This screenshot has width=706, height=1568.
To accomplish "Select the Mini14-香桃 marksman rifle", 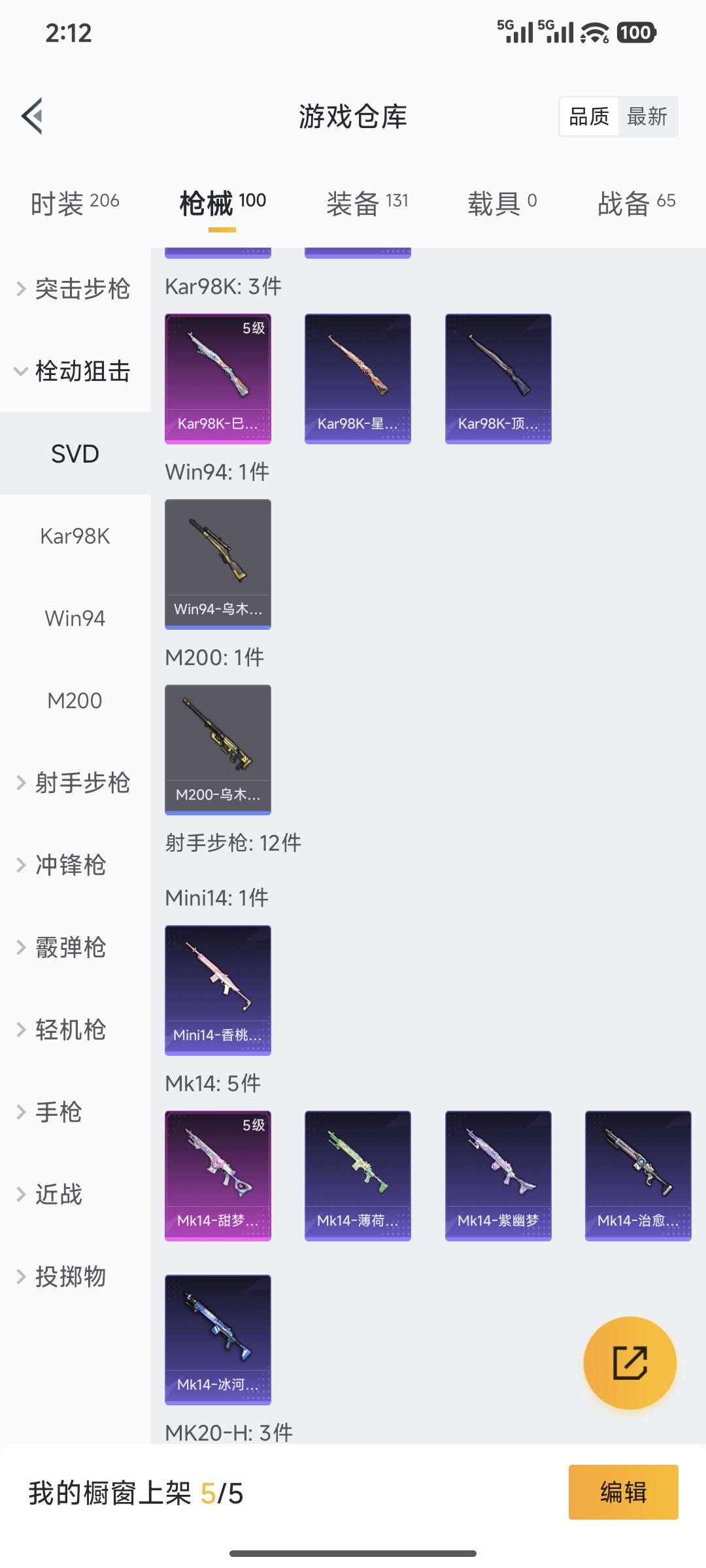I will point(218,988).
